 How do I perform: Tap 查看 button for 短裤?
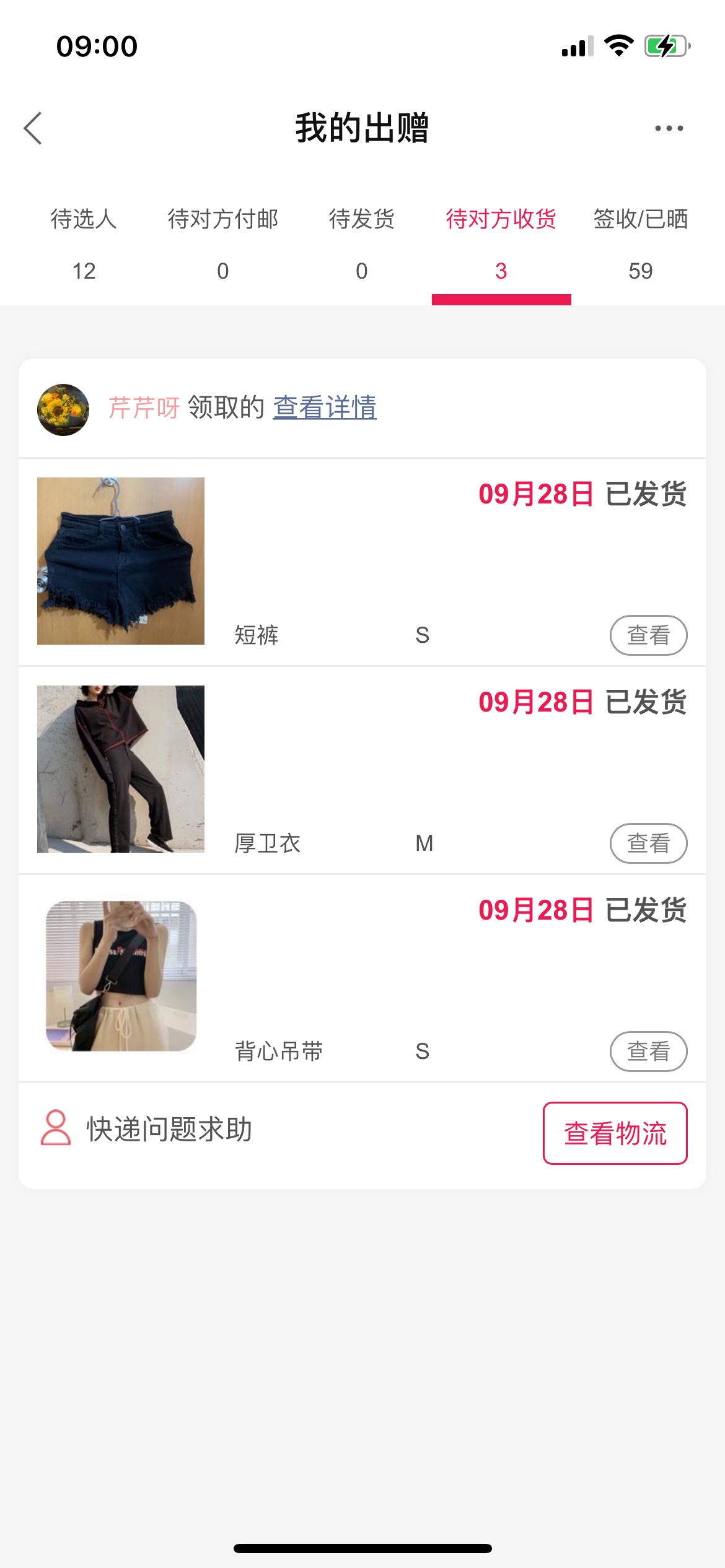click(648, 635)
